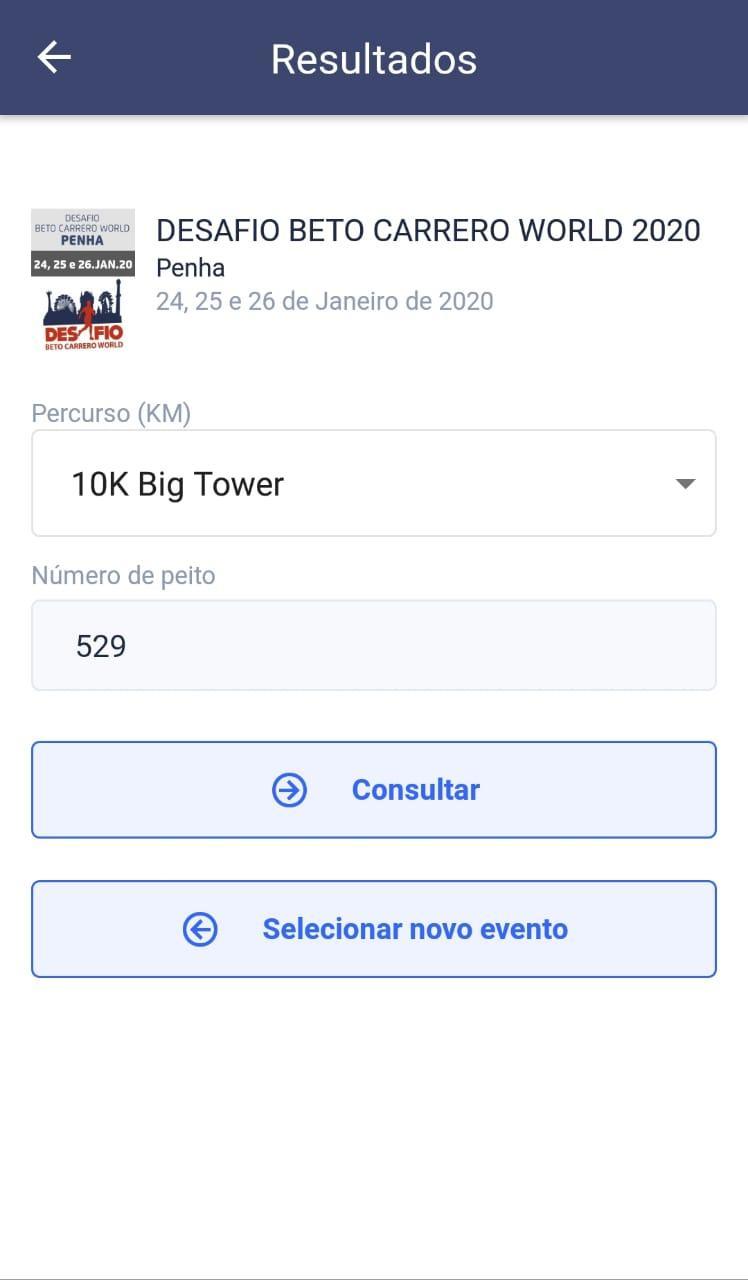
Task: Open the Percurso (KM) dropdown
Action: tap(374, 483)
